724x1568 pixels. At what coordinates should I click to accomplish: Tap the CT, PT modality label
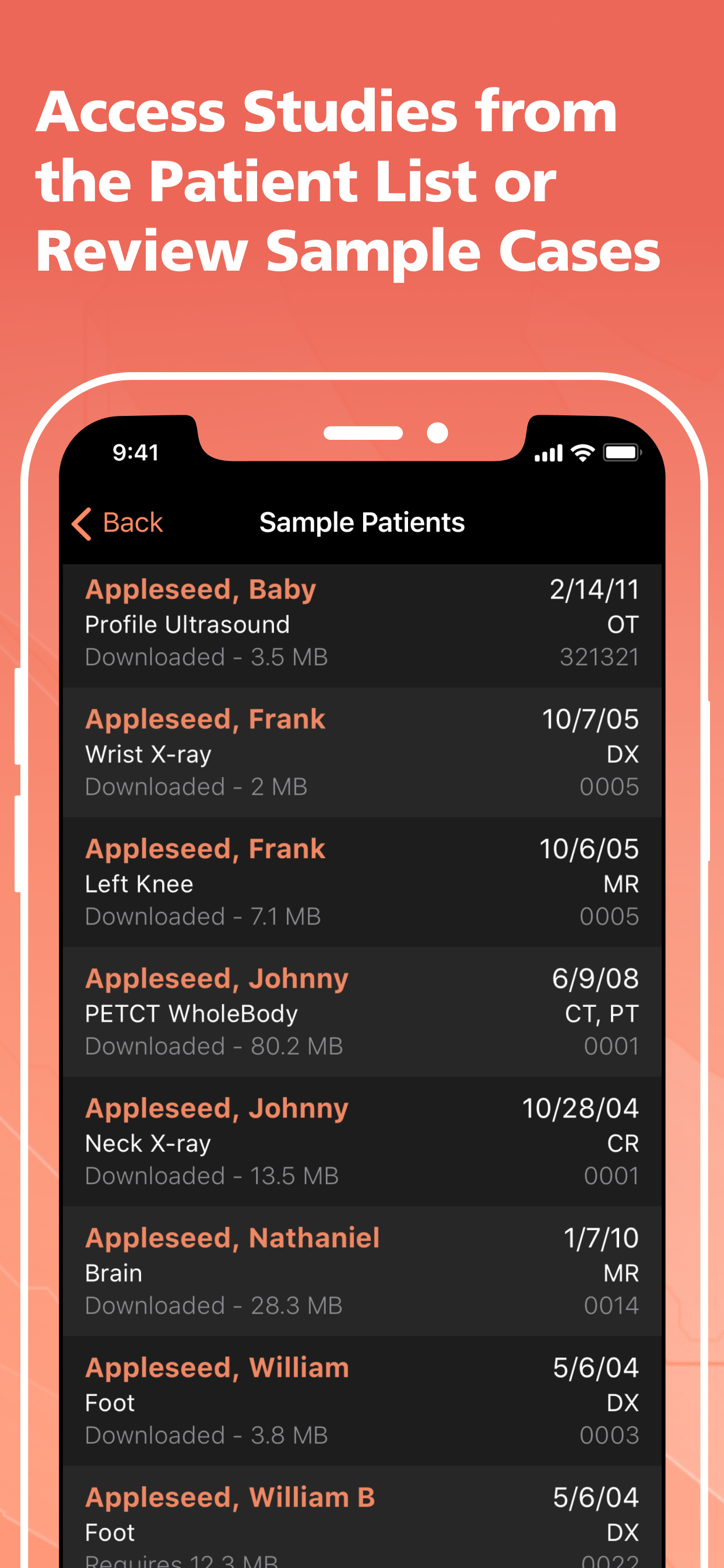(x=601, y=1013)
